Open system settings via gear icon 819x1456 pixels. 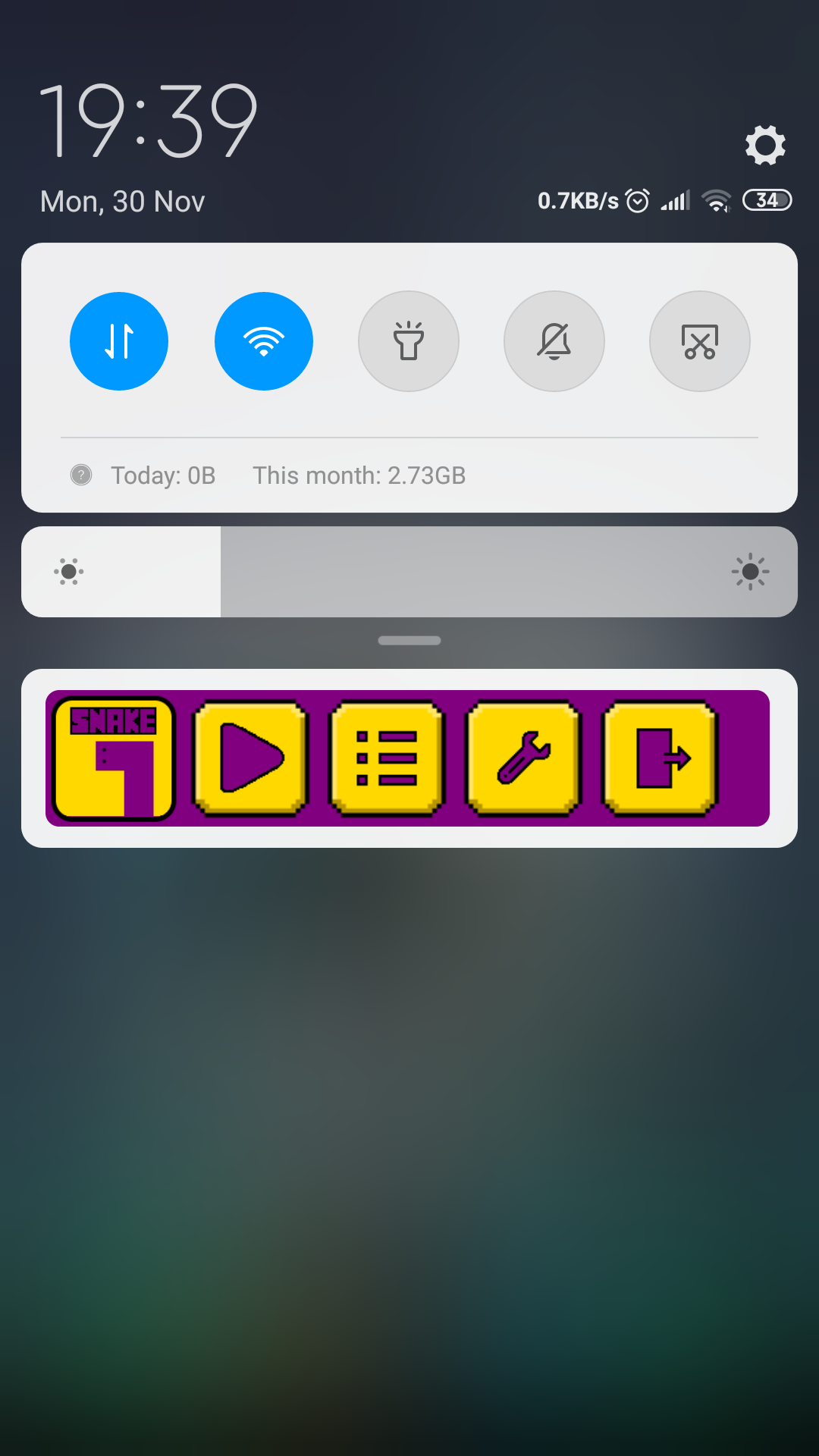[x=765, y=145]
